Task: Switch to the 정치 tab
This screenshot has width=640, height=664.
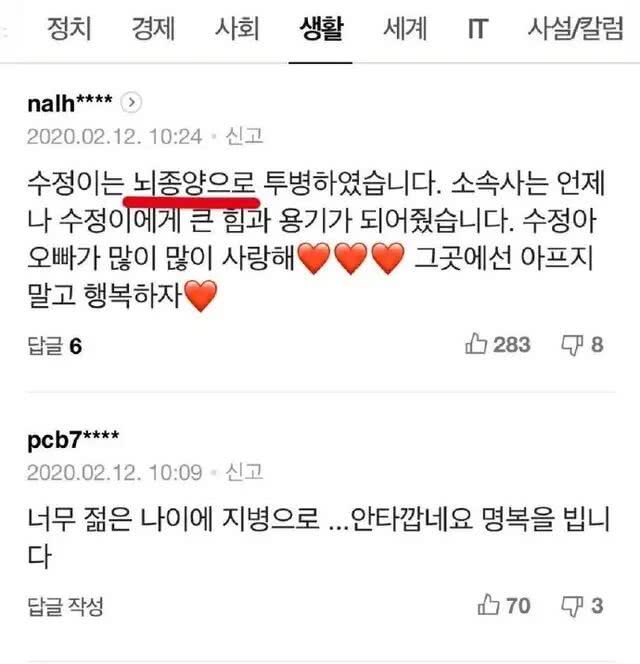Action: [69, 29]
